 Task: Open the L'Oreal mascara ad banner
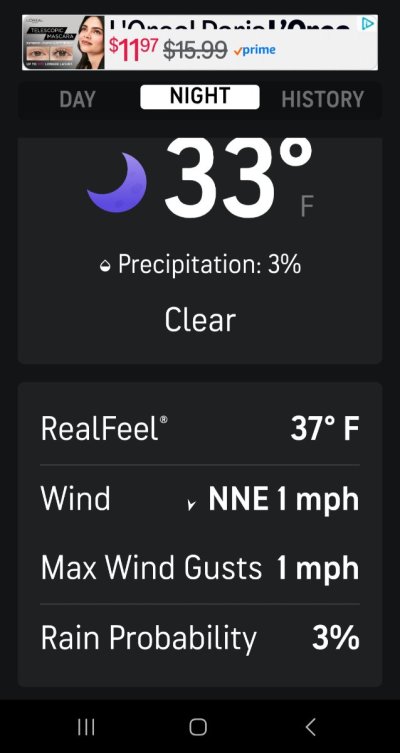click(200, 43)
